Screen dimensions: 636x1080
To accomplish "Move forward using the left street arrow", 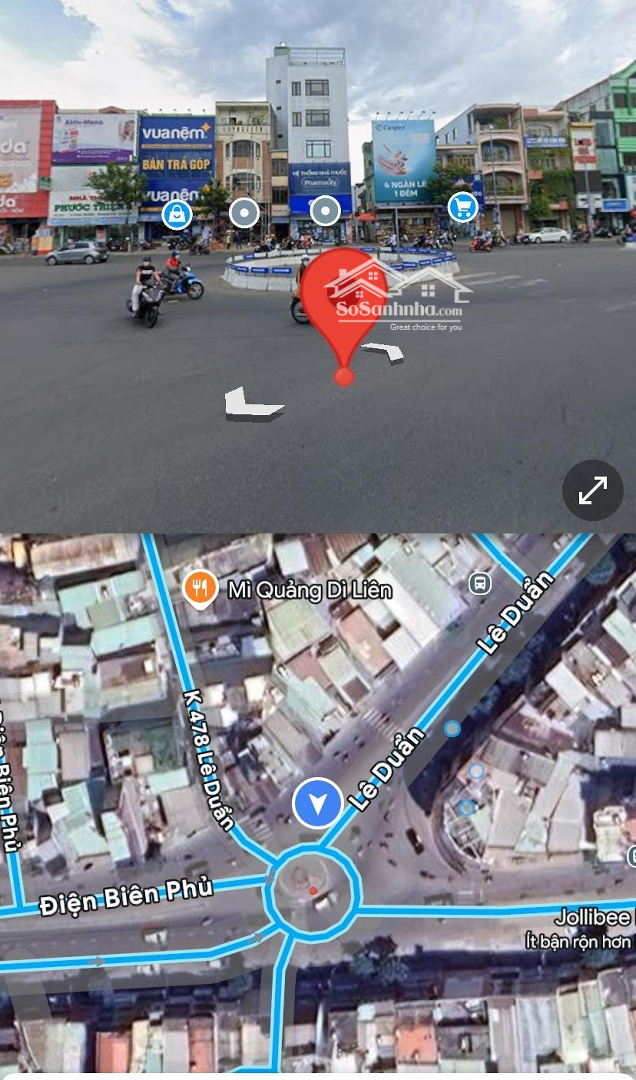I will tap(252, 403).
